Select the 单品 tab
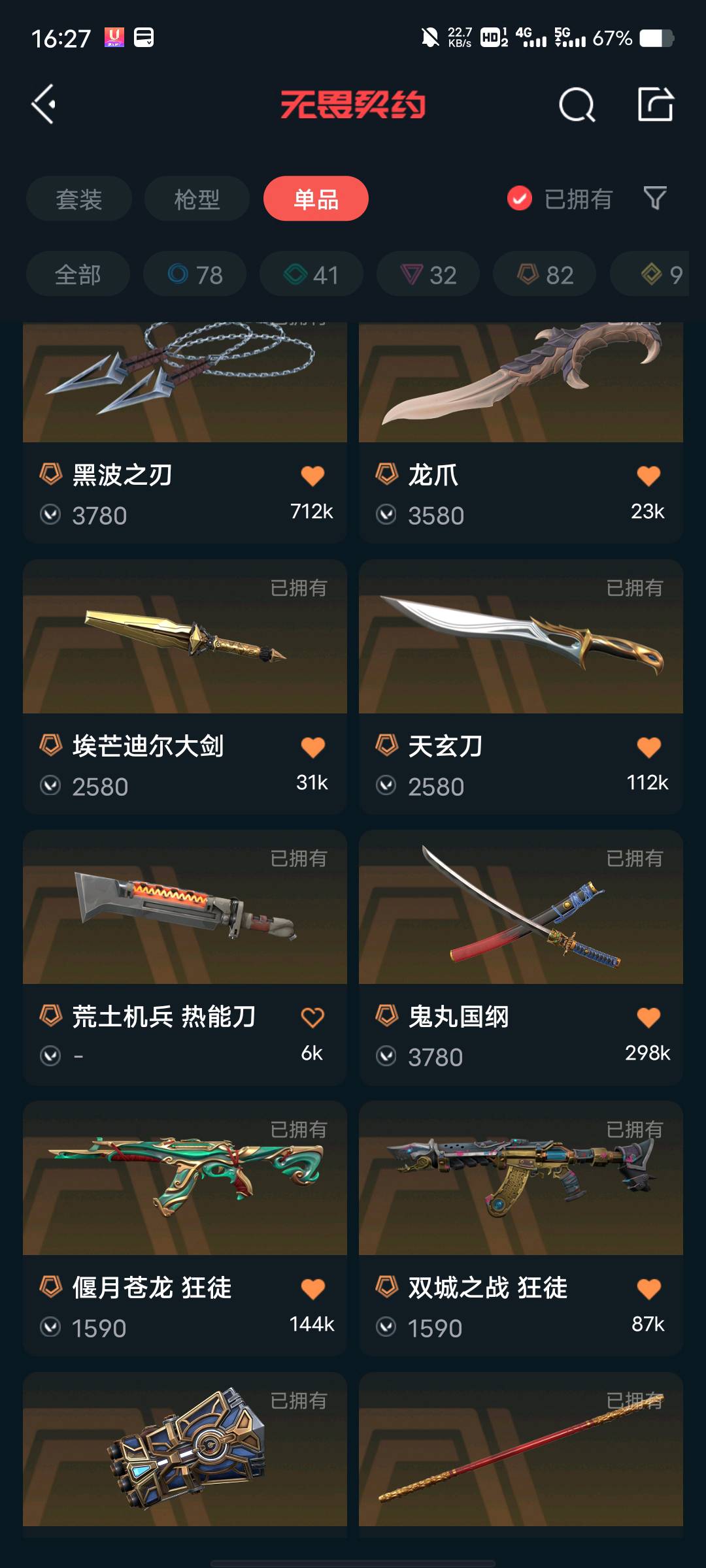706x1568 pixels. (316, 199)
